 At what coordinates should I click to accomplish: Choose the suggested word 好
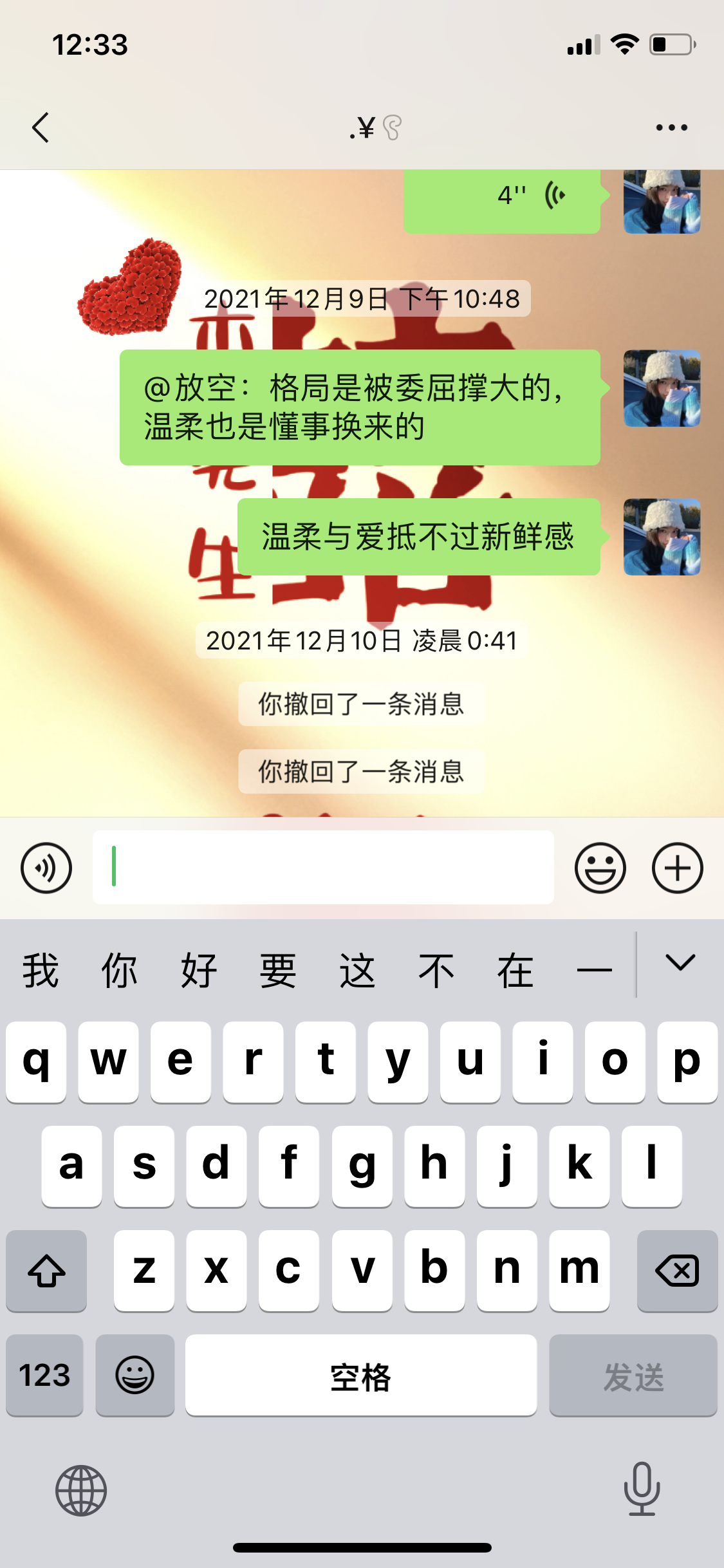(x=199, y=971)
